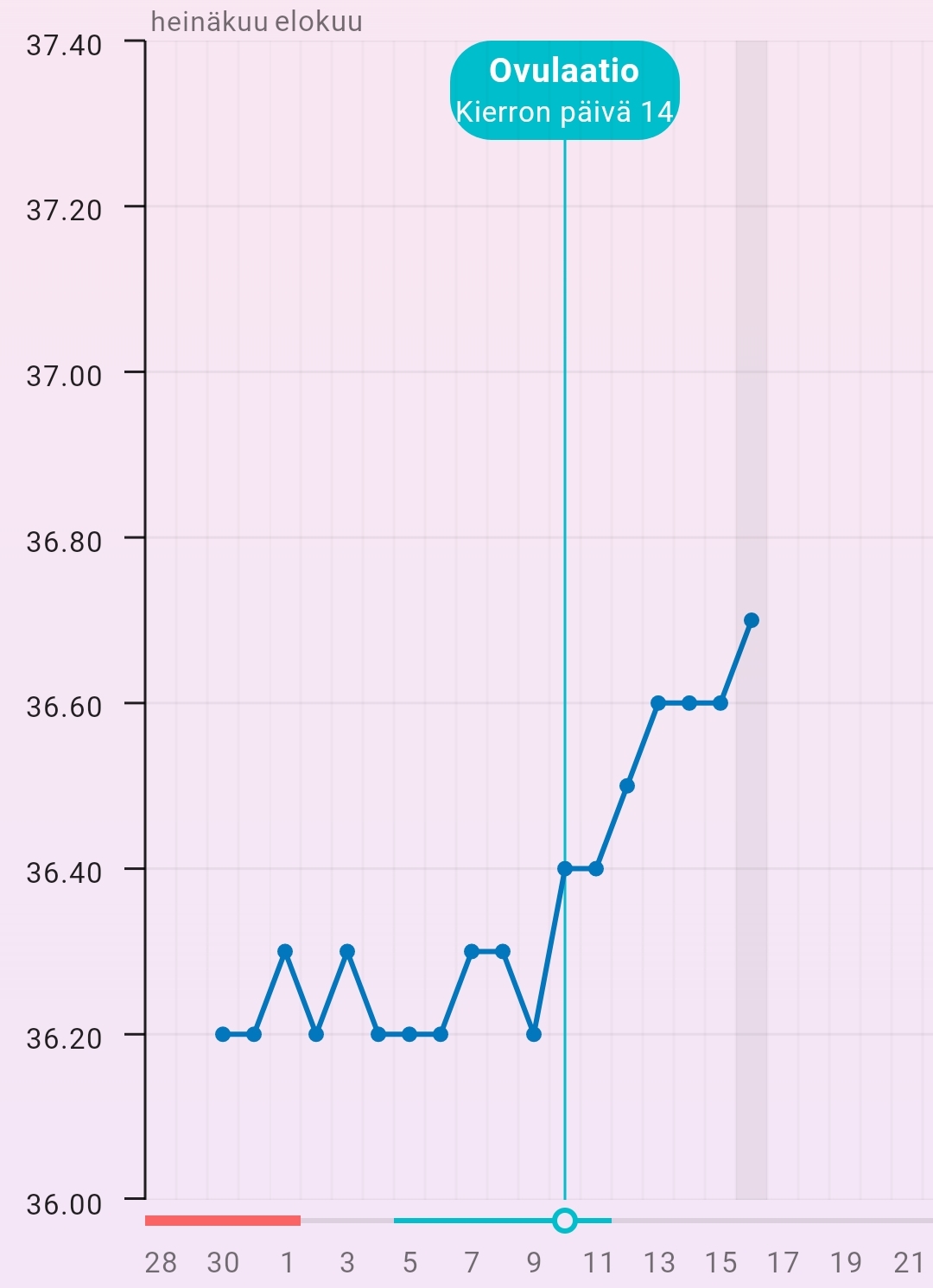
Task: Tap the Ovulaatio cycle day 14 label
Action: 564,91
